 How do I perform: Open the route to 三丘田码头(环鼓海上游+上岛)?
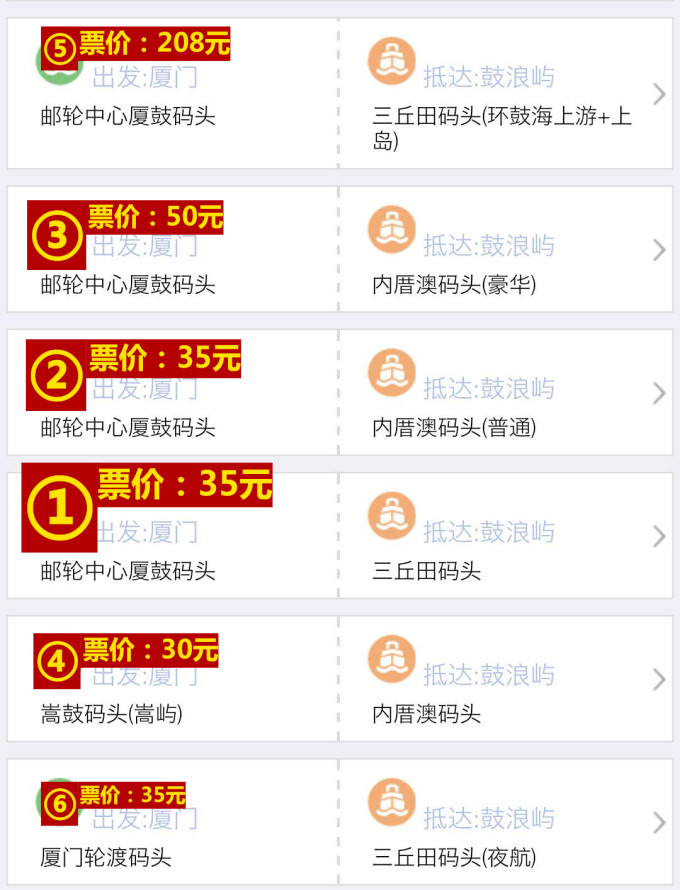[340, 94]
